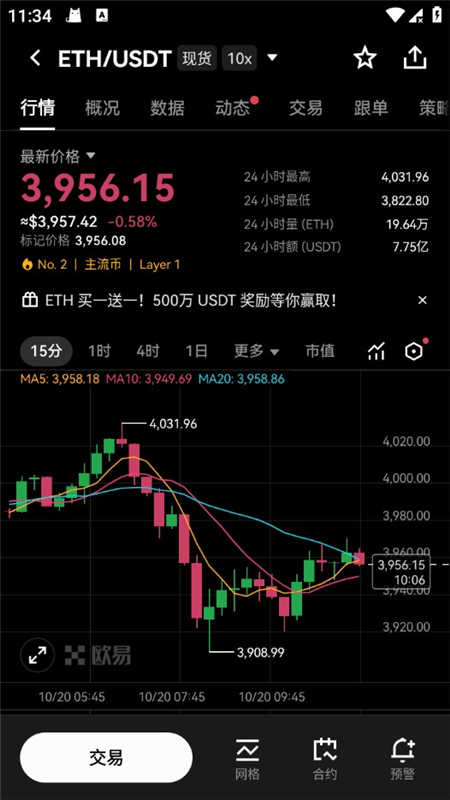Select the 1时 chart interval

click(99, 351)
